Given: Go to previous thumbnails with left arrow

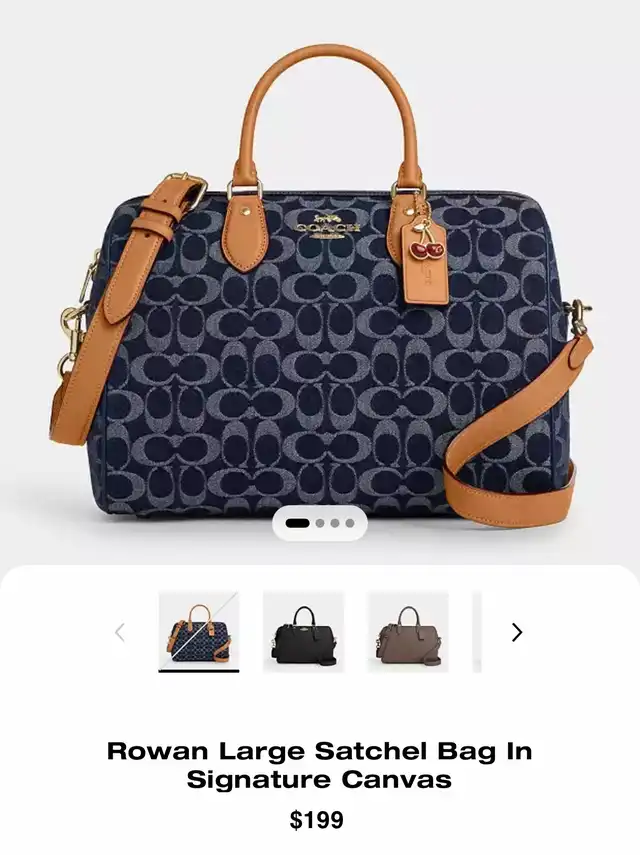Looking at the screenshot, I should [x=120, y=632].
